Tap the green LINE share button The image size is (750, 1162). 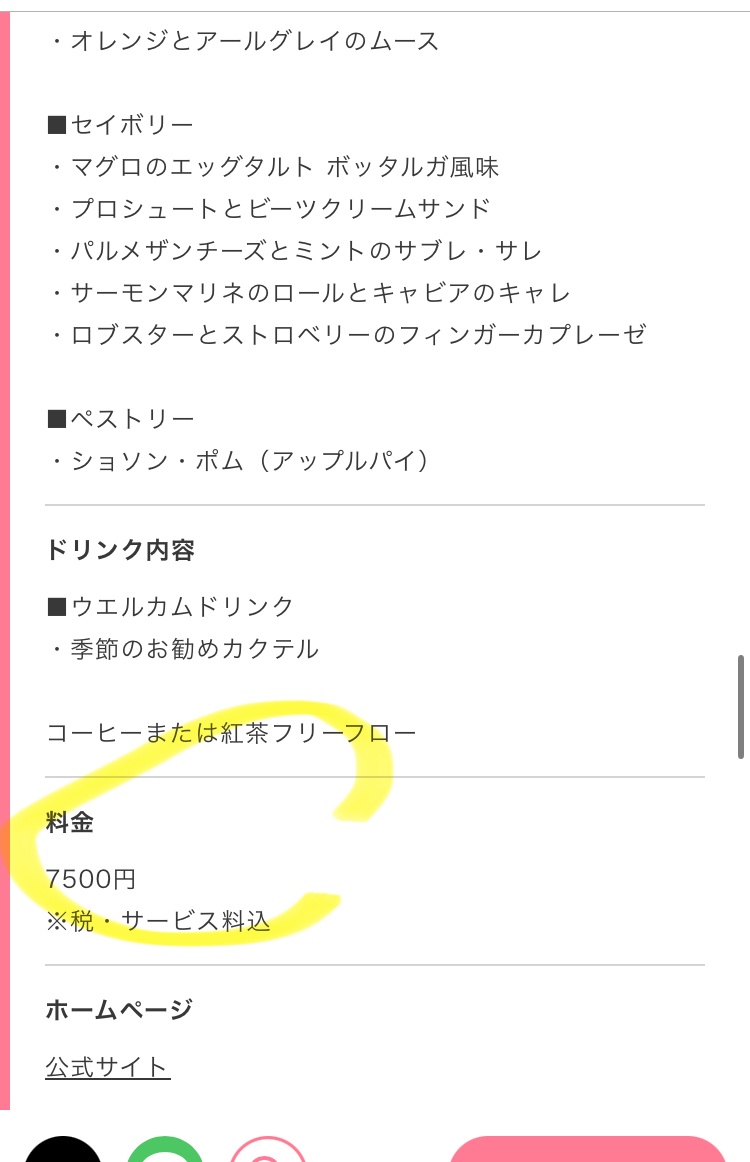click(166, 1153)
